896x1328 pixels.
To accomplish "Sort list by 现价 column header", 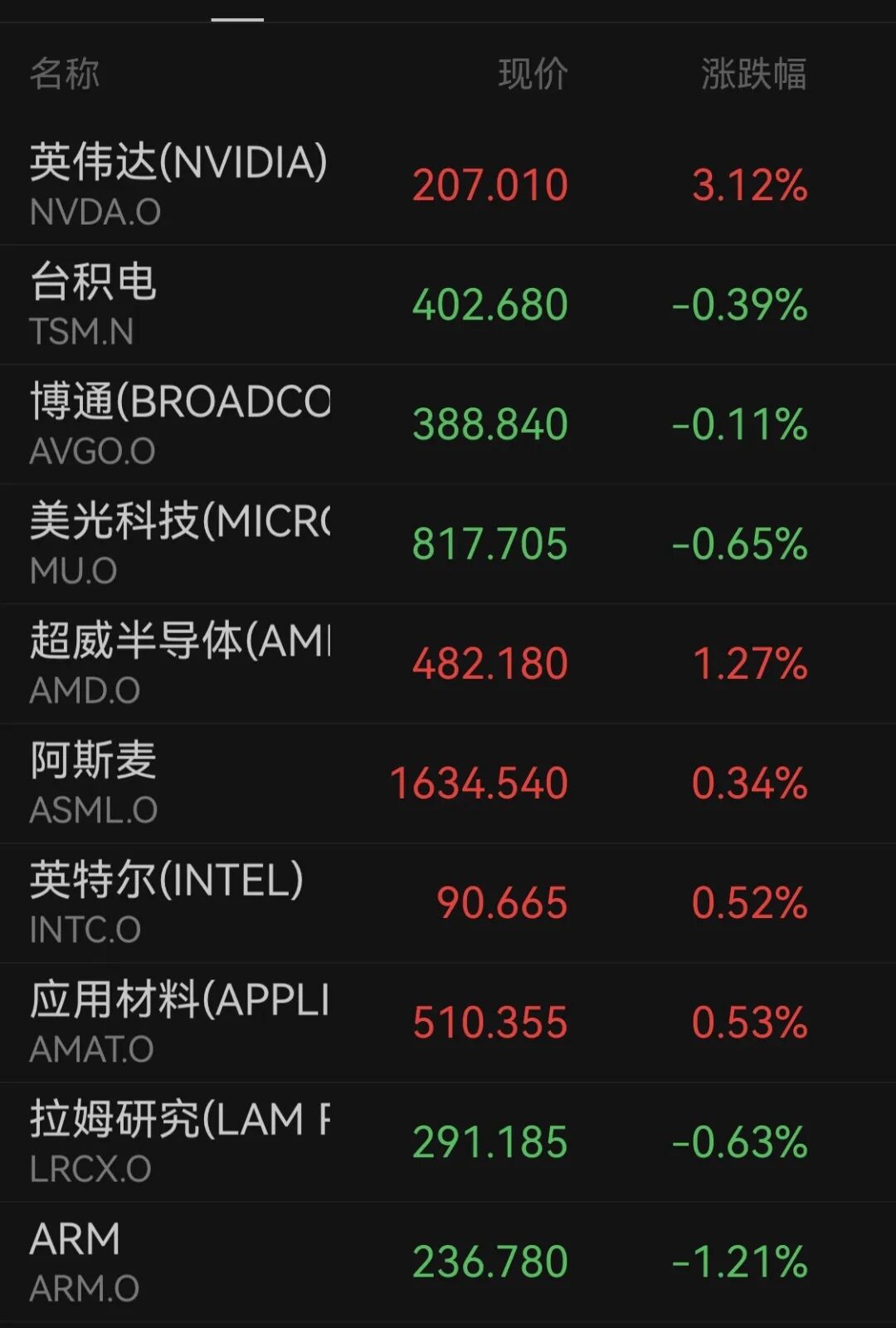I will click(x=533, y=74).
